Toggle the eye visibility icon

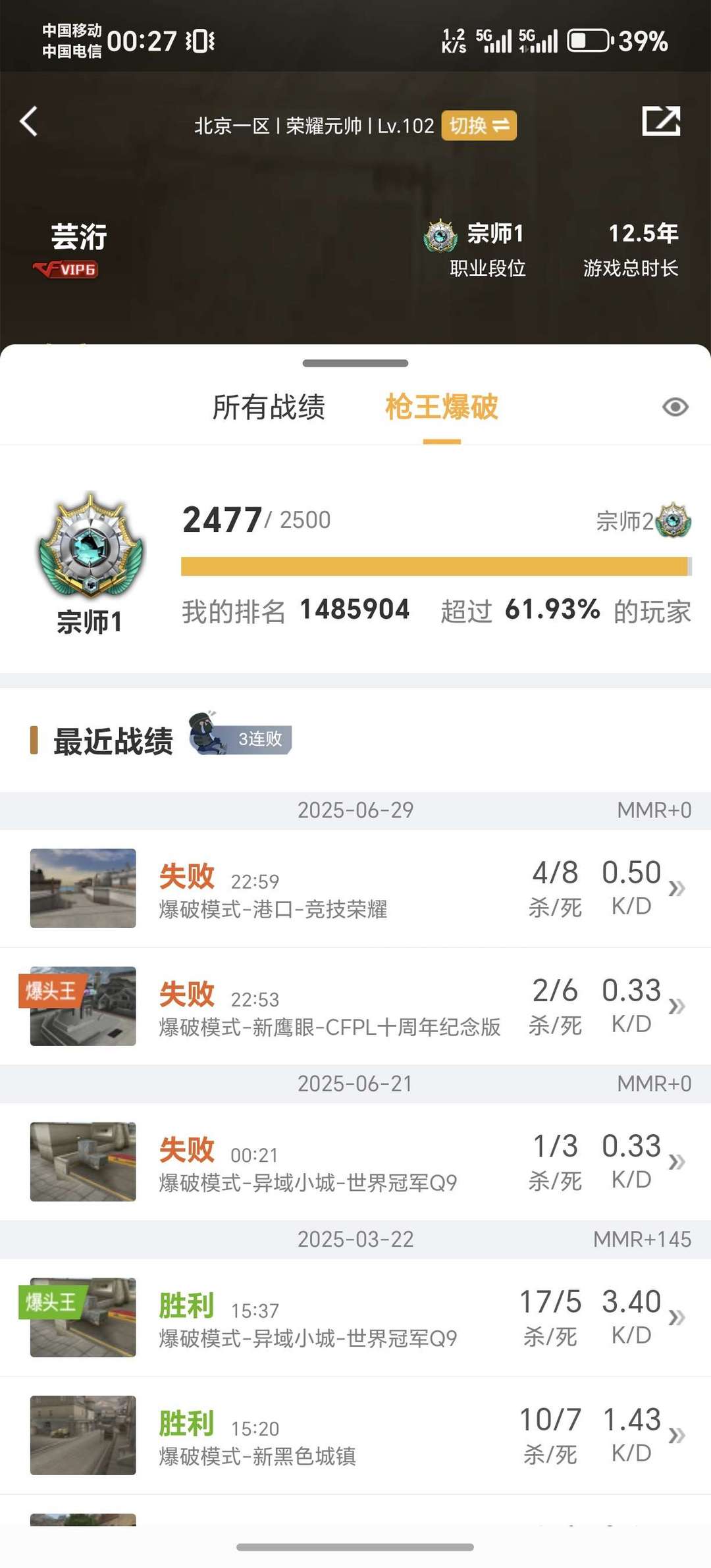675,407
